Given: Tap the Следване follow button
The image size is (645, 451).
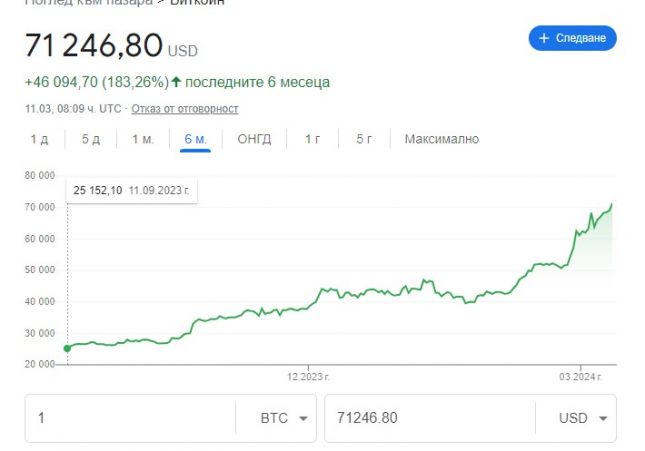Looking at the screenshot, I should pos(572,38).
